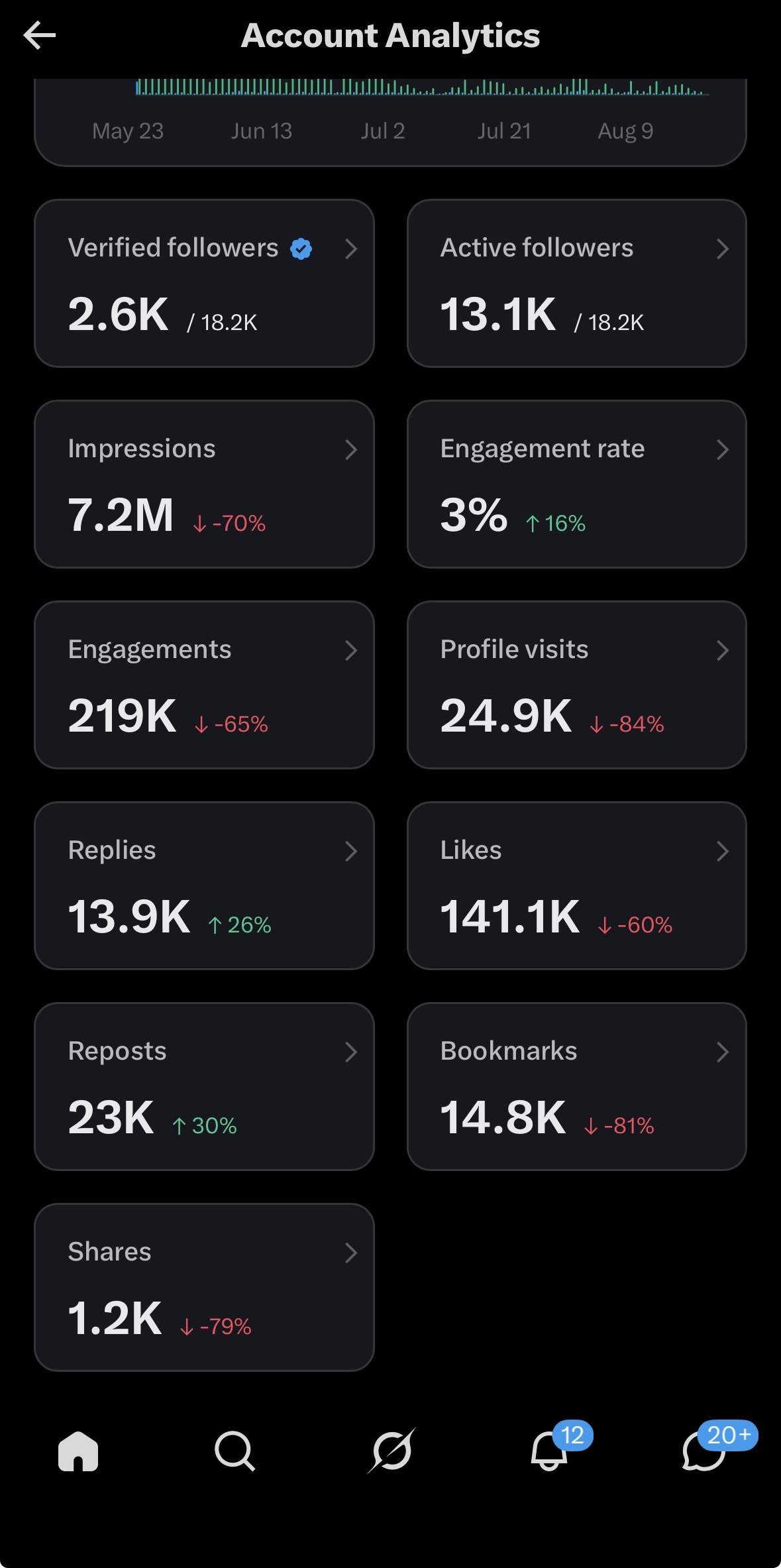The image size is (781, 1568).
Task: Open the Engagement rate card
Action: [x=576, y=484]
